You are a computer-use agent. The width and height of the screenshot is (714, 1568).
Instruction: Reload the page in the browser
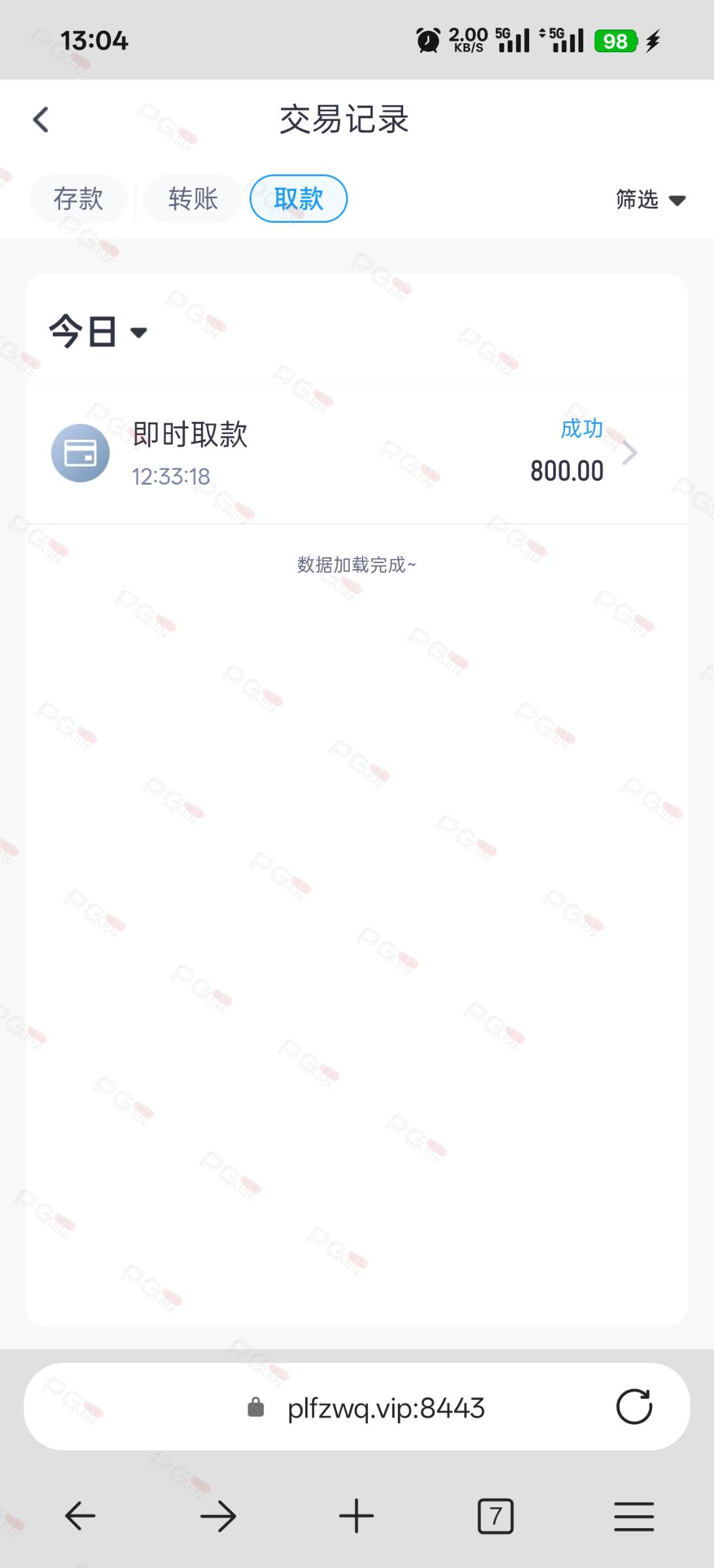[x=634, y=1407]
